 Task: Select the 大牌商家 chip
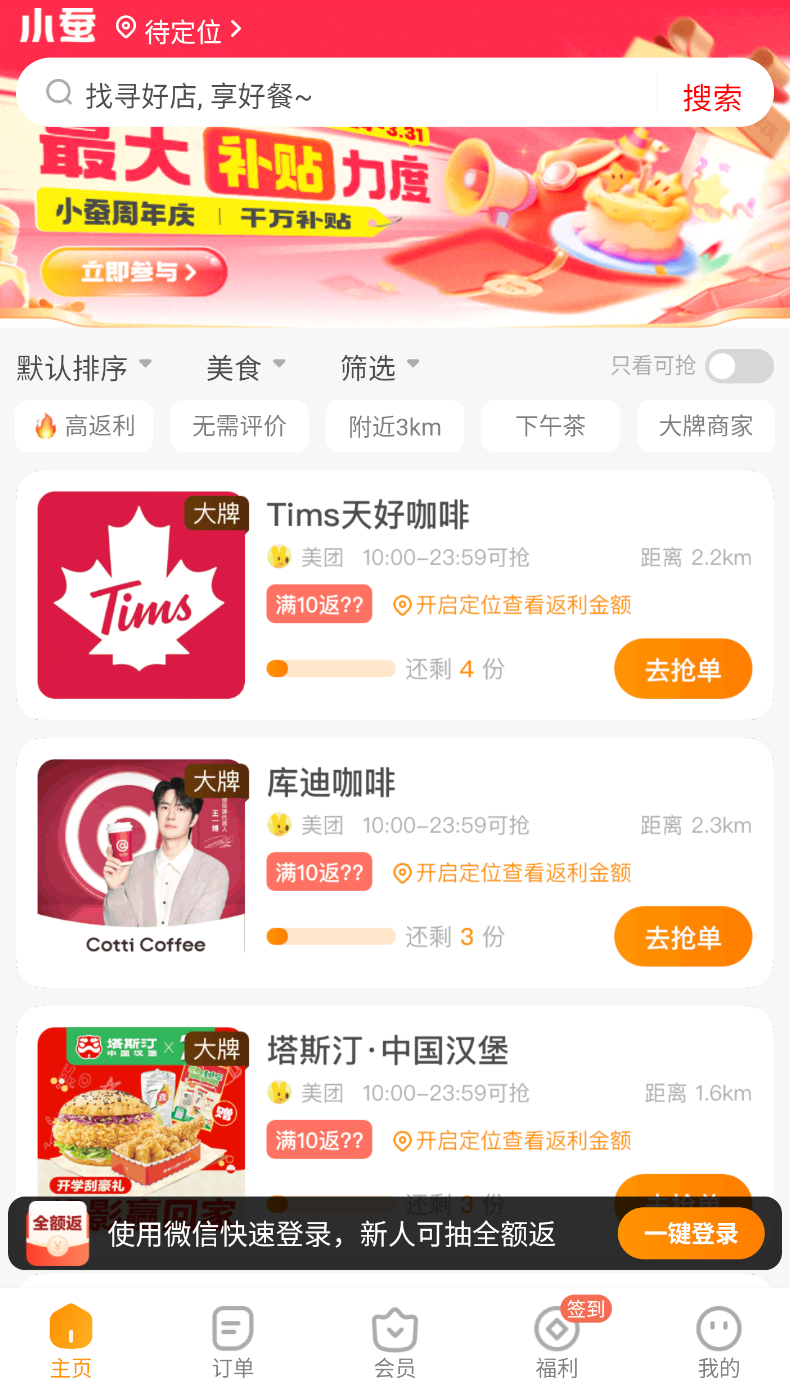[x=706, y=426]
